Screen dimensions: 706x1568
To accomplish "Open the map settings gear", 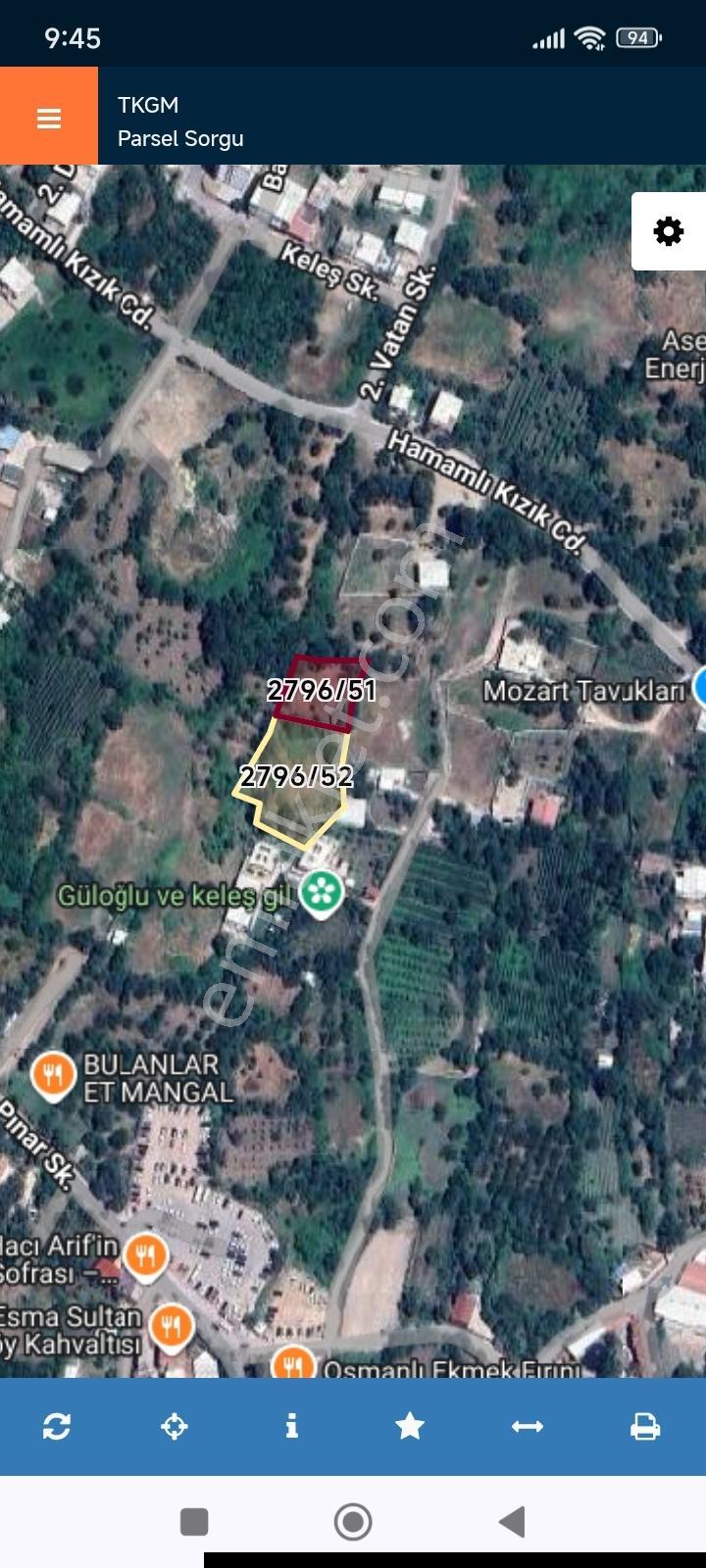I will 669,231.
